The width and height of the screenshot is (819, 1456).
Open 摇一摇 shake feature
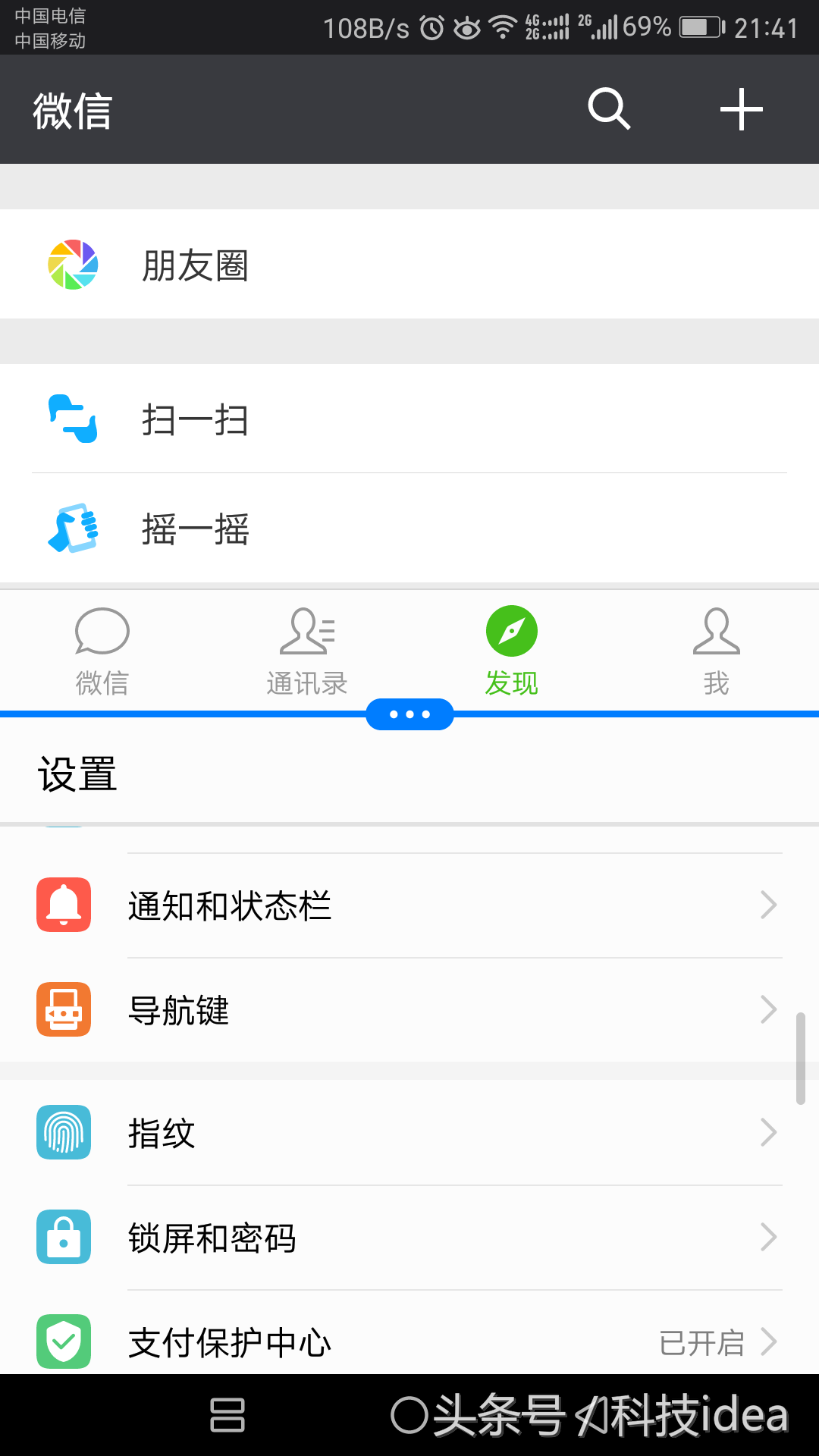point(409,528)
